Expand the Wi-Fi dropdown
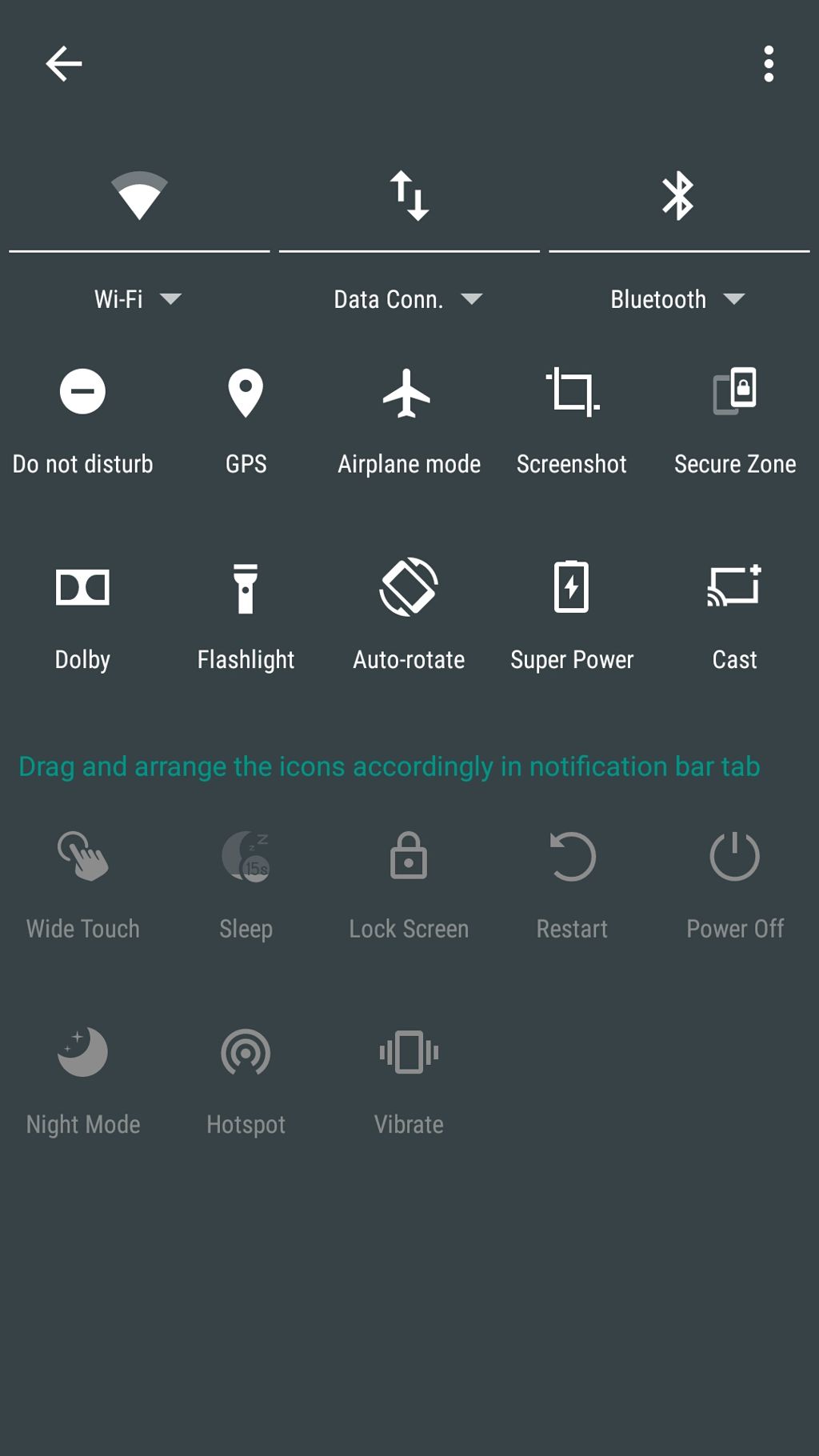The width and height of the screenshot is (819, 1456). coord(138,299)
